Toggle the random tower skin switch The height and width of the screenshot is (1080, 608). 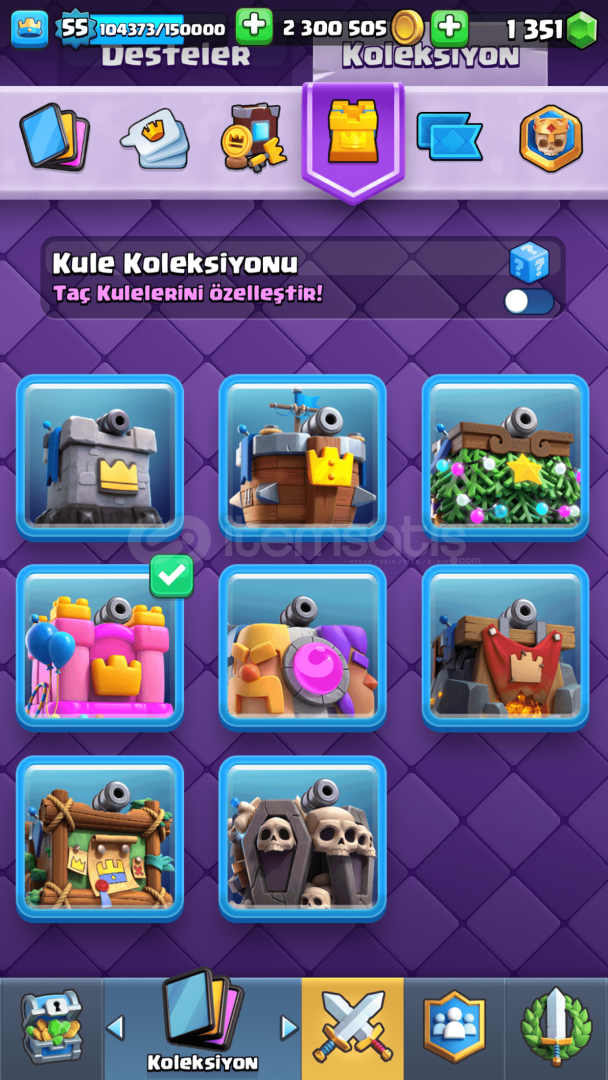pos(529,302)
